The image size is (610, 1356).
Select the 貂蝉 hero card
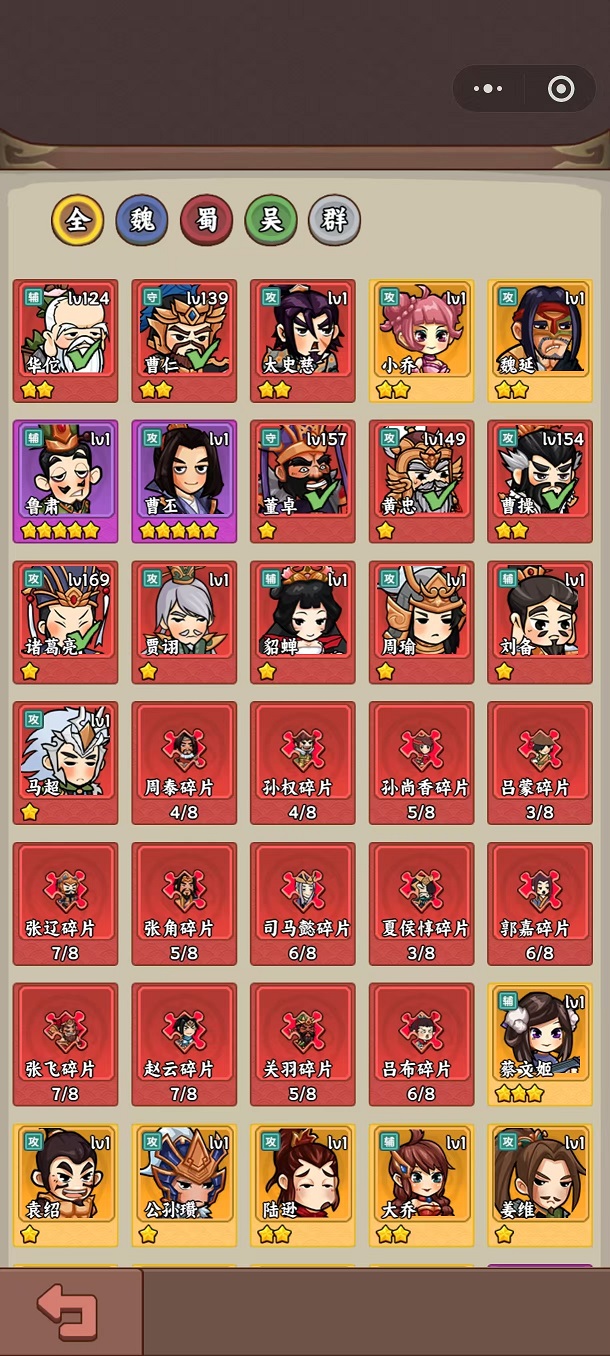point(303,622)
